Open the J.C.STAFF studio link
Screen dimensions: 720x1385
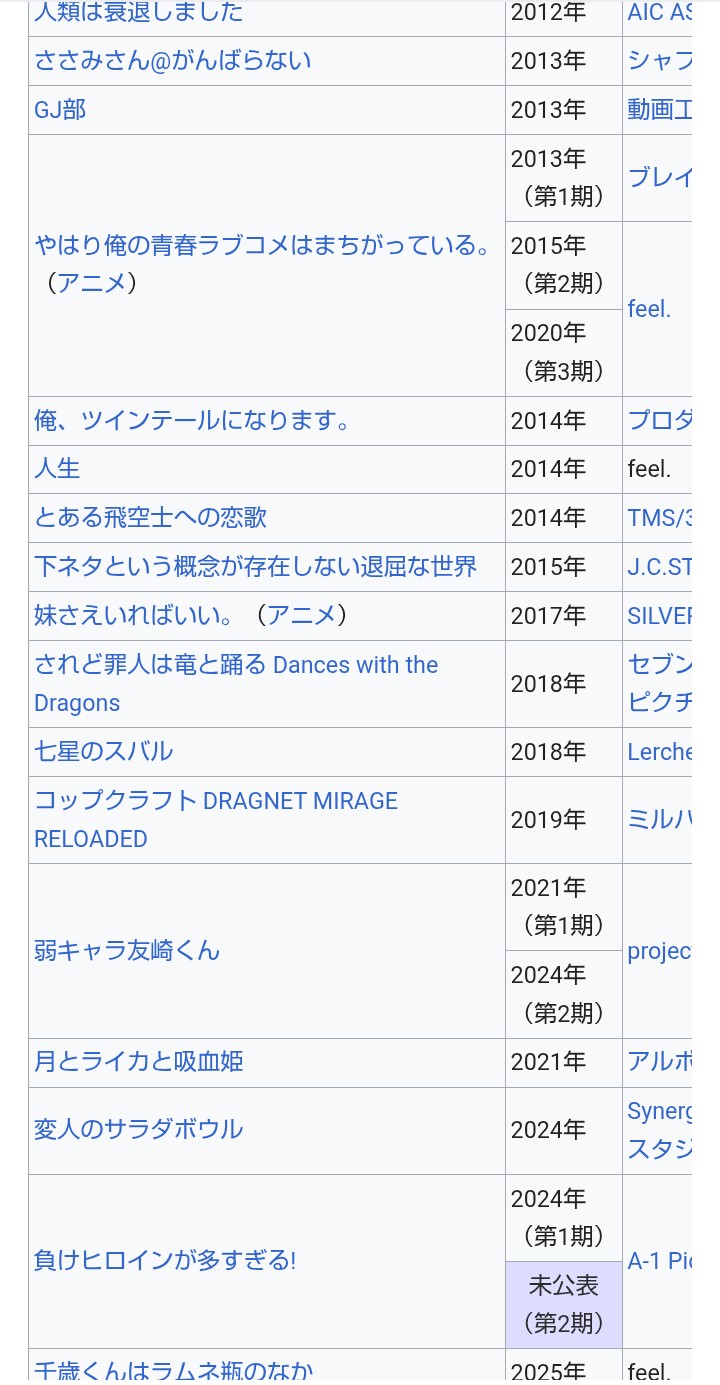tap(660, 567)
